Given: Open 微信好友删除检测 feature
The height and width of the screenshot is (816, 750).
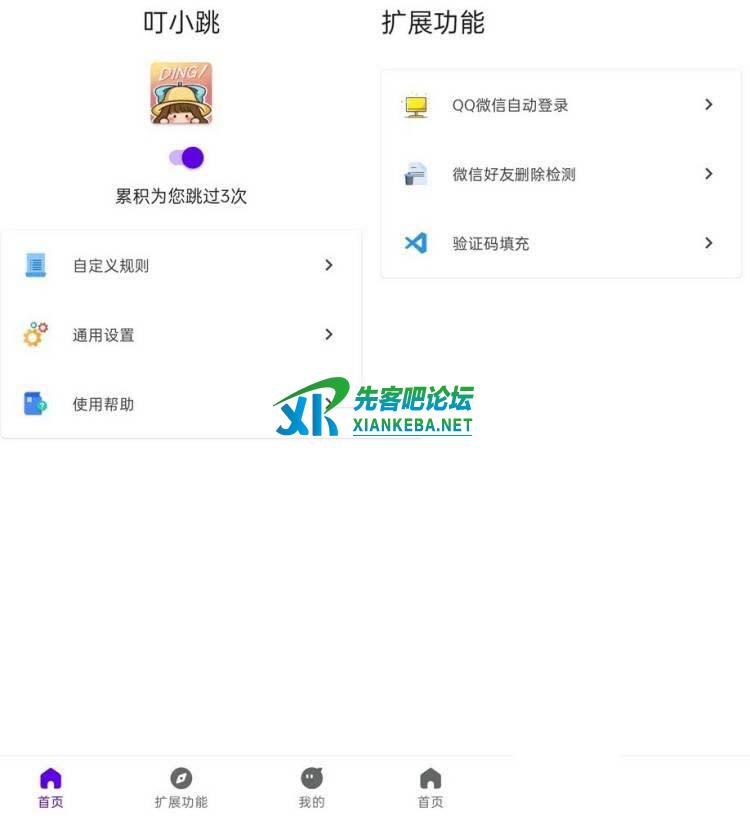Looking at the screenshot, I should point(560,174).
